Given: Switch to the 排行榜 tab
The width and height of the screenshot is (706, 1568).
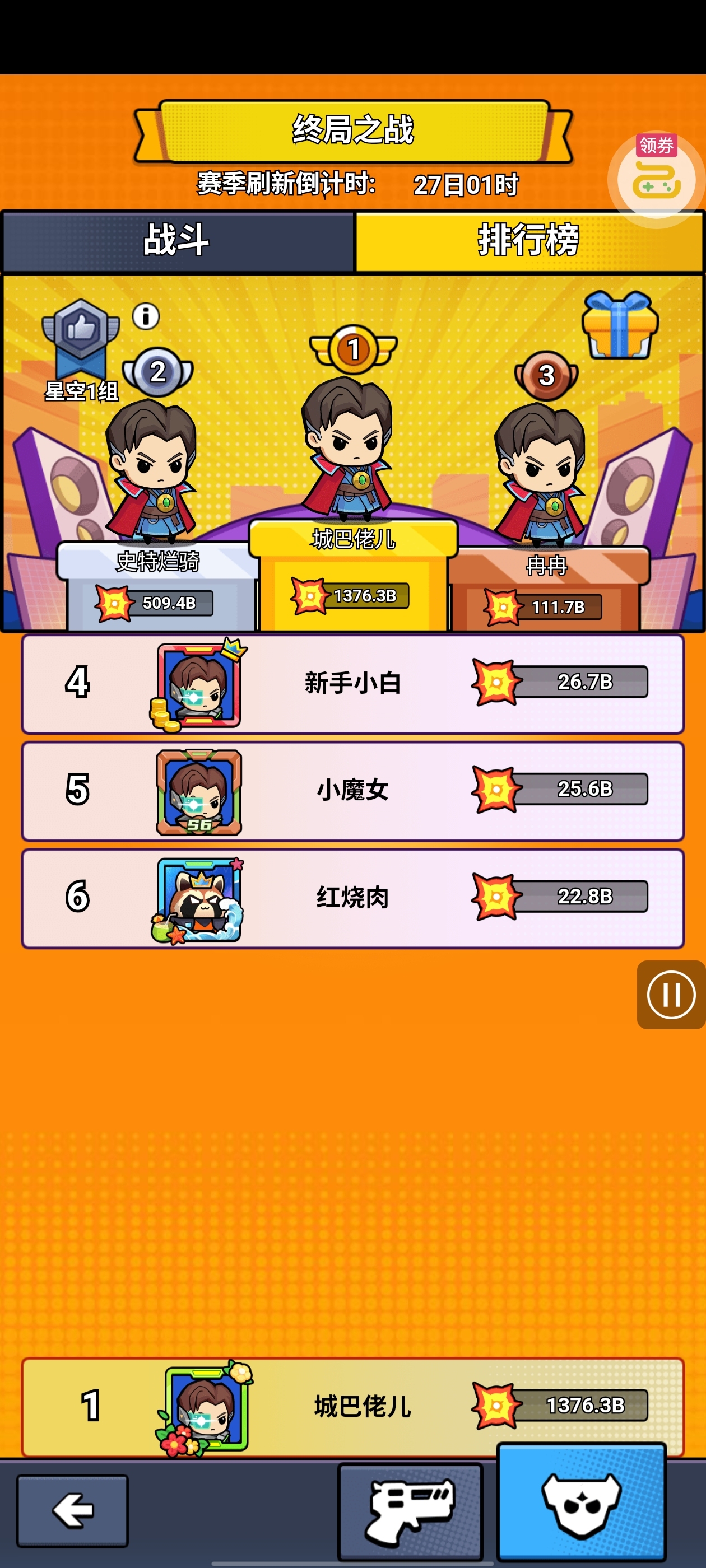Looking at the screenshot, I should (529, 240).
